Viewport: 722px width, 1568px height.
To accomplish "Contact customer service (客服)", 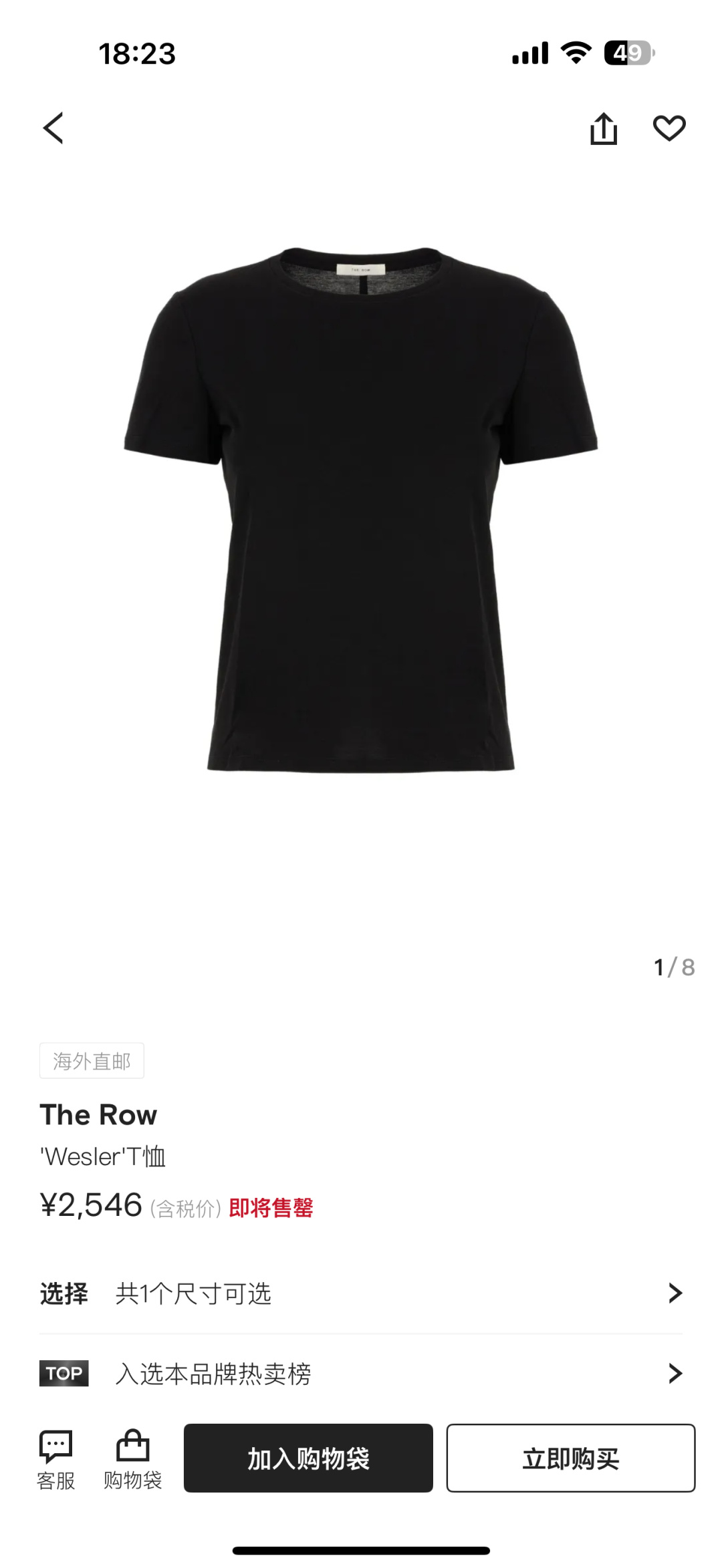I will coord(56,1459).
